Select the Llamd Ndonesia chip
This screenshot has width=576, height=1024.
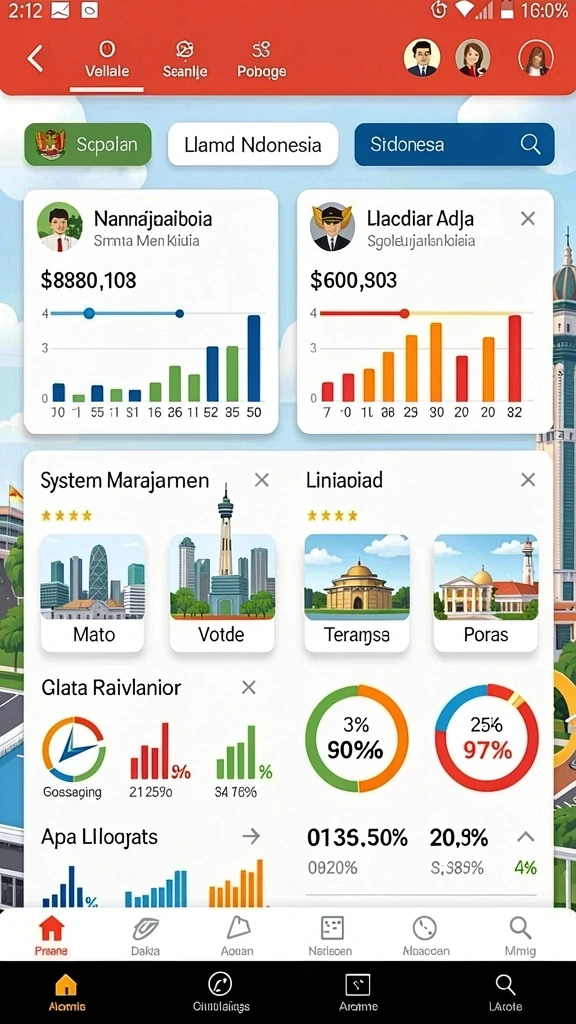[x=253, y=144]
